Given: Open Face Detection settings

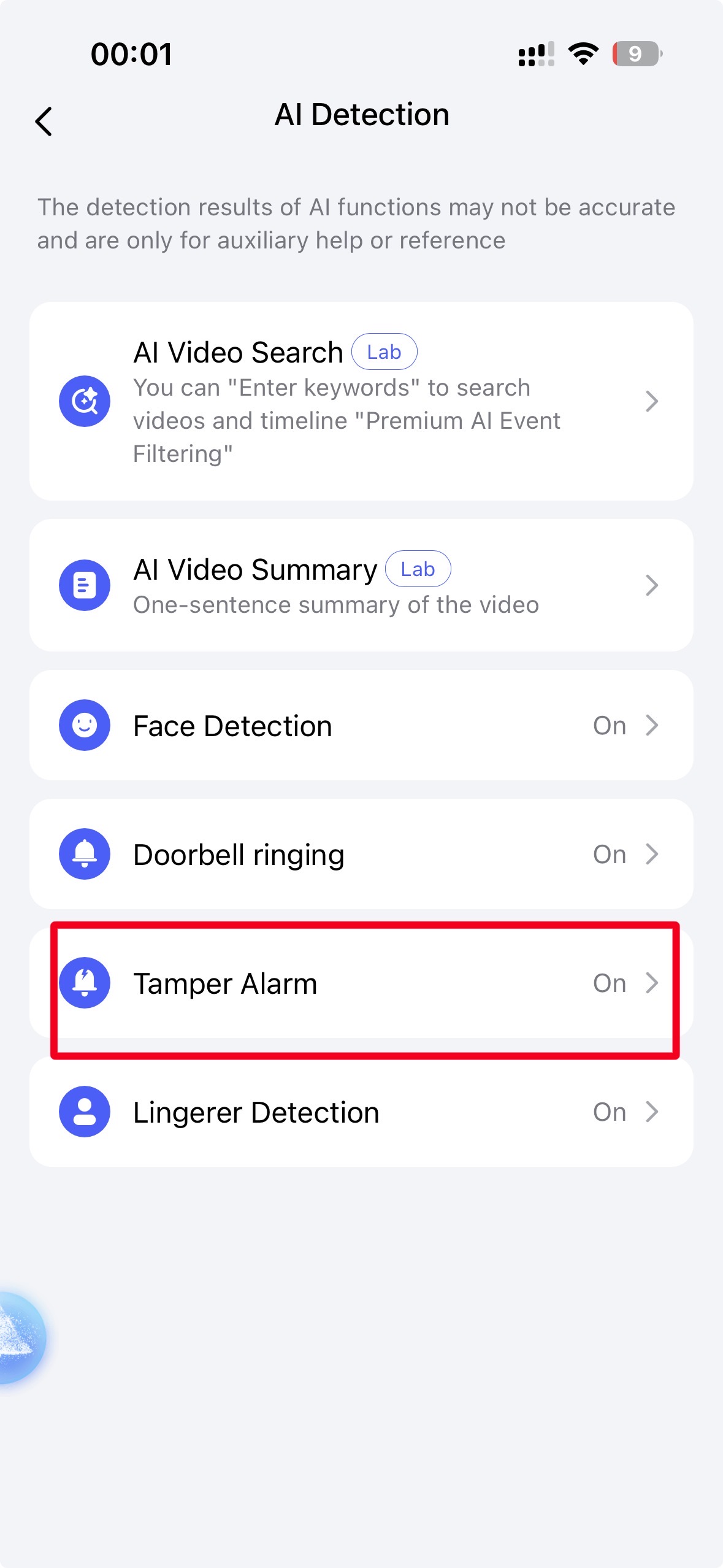Looking at the screenshot, I should pos(361,725).
